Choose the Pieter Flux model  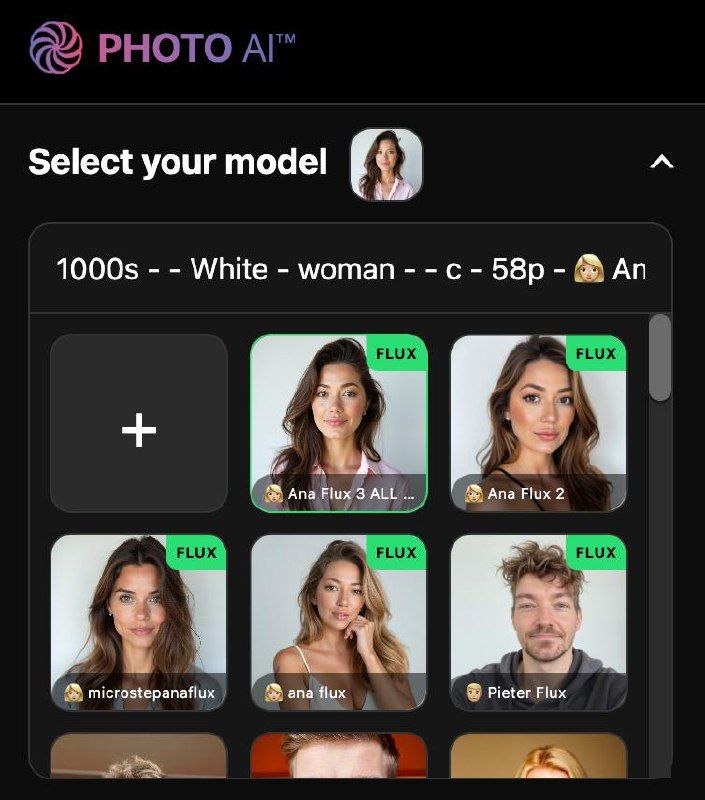coord(538,622)
